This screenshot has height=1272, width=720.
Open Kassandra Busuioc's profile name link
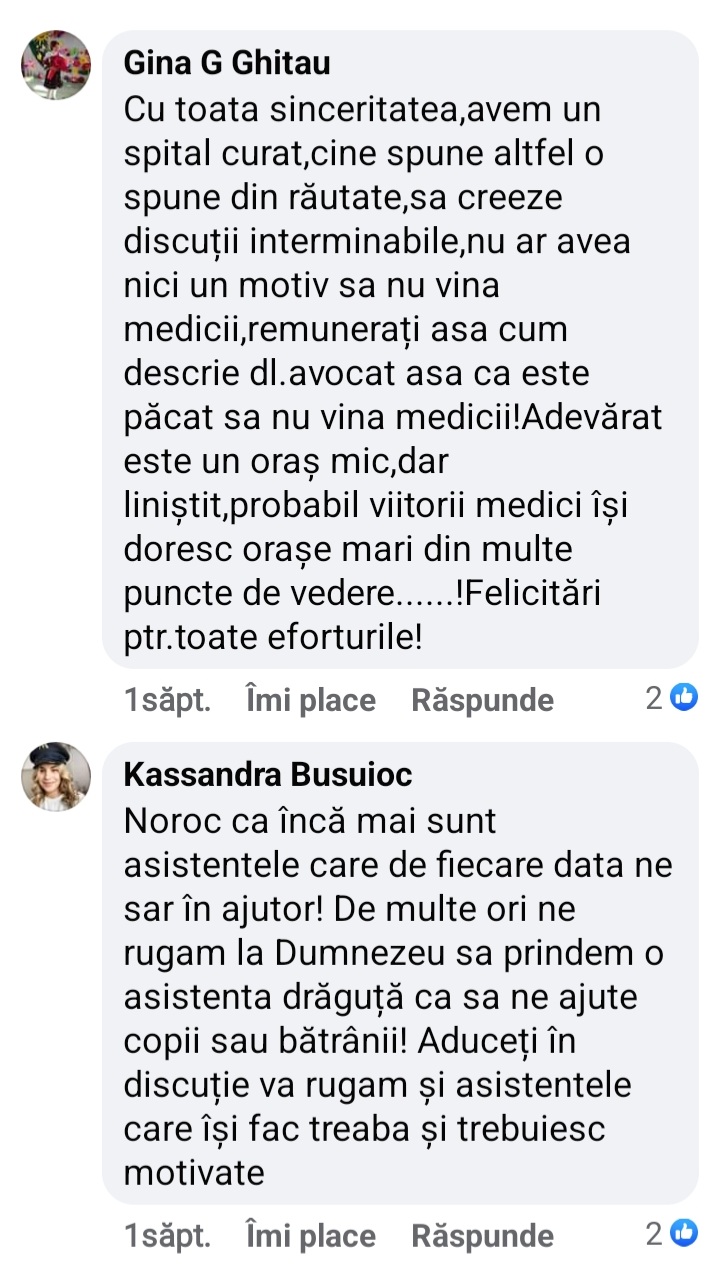pos(268,775)
